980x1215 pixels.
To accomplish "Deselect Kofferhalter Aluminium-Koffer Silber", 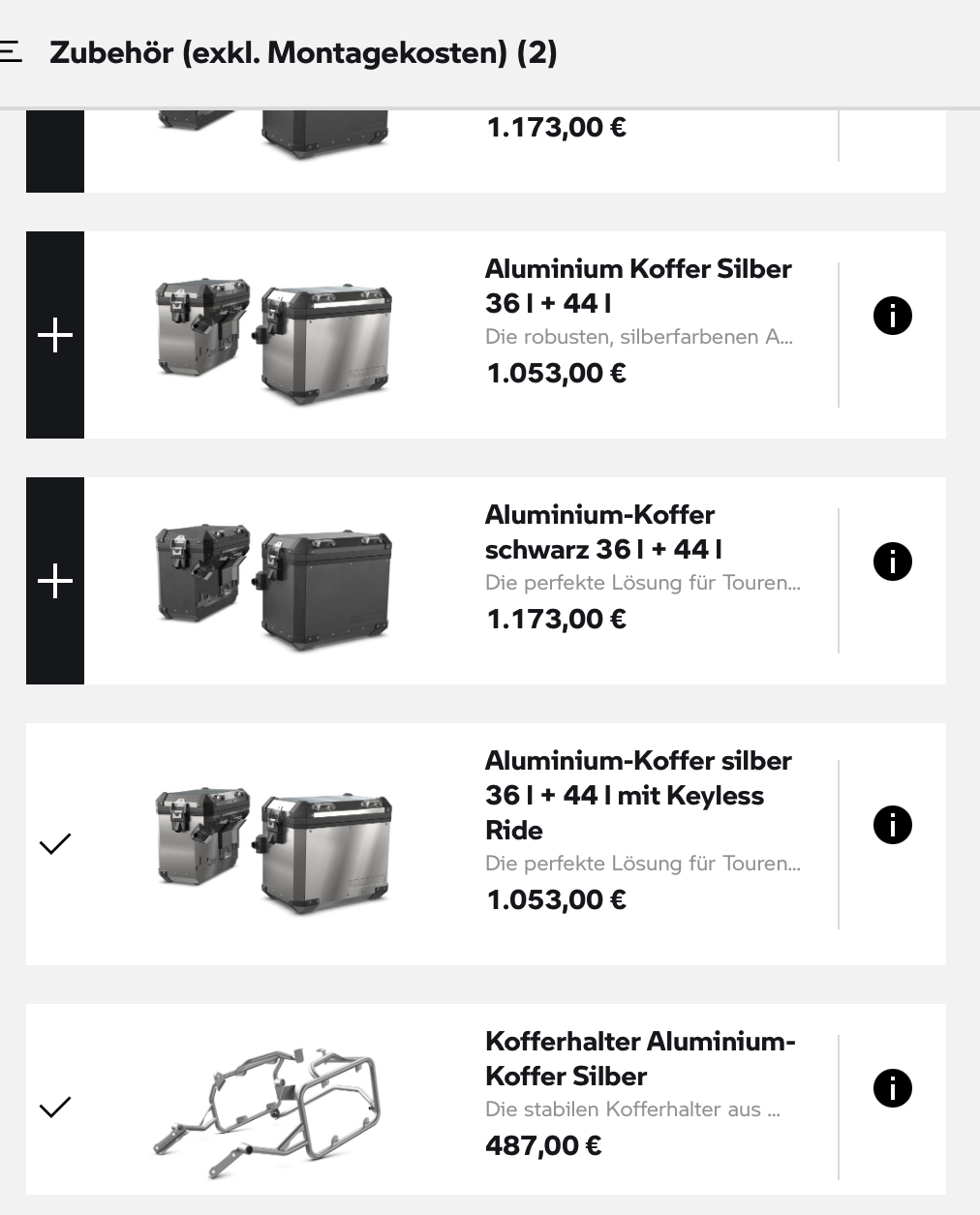I will pyautogui.click(x=55, y=1107).
